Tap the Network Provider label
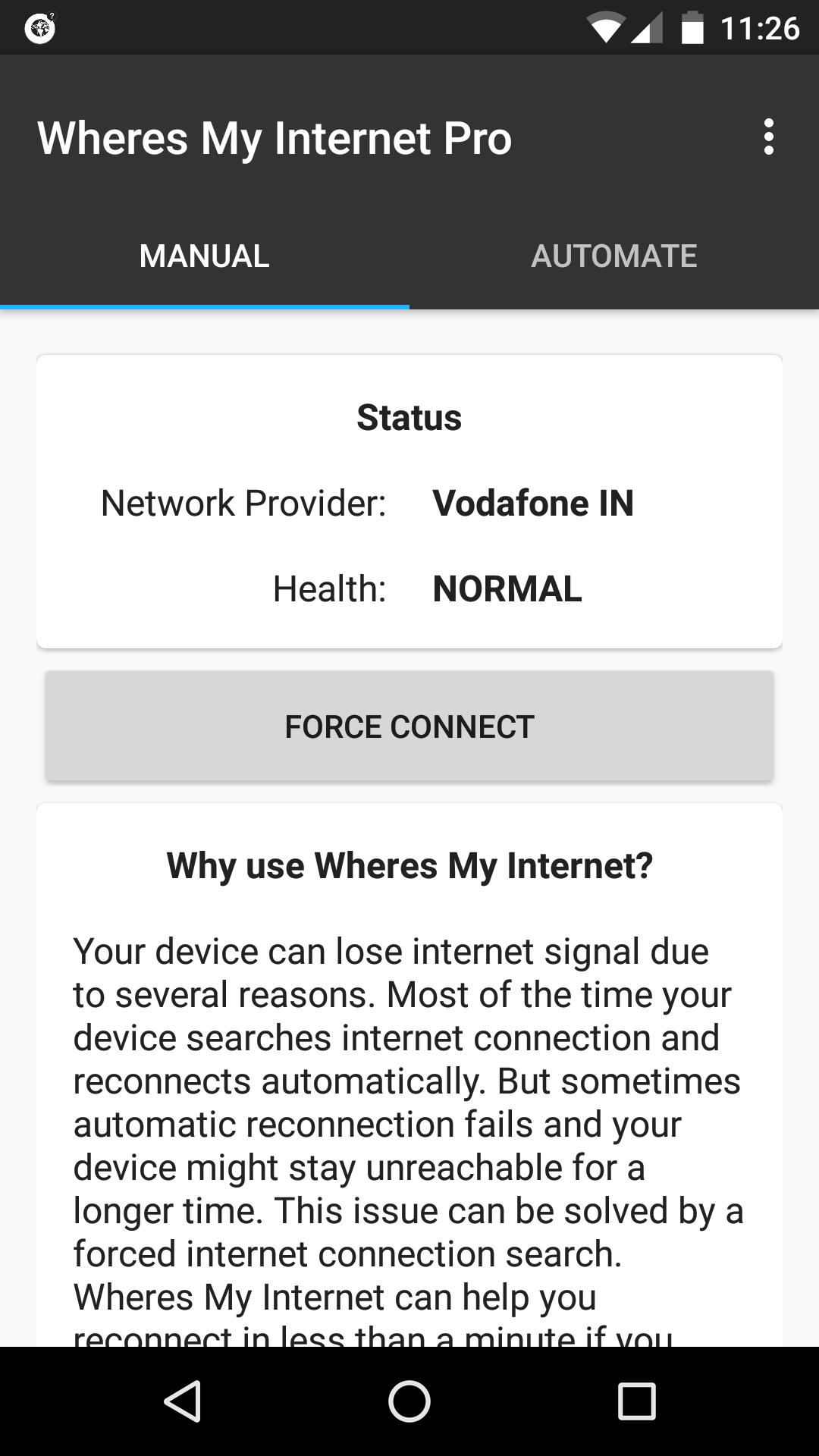Viewport: 819px width, 1456px height. click(x=244, y=503)
